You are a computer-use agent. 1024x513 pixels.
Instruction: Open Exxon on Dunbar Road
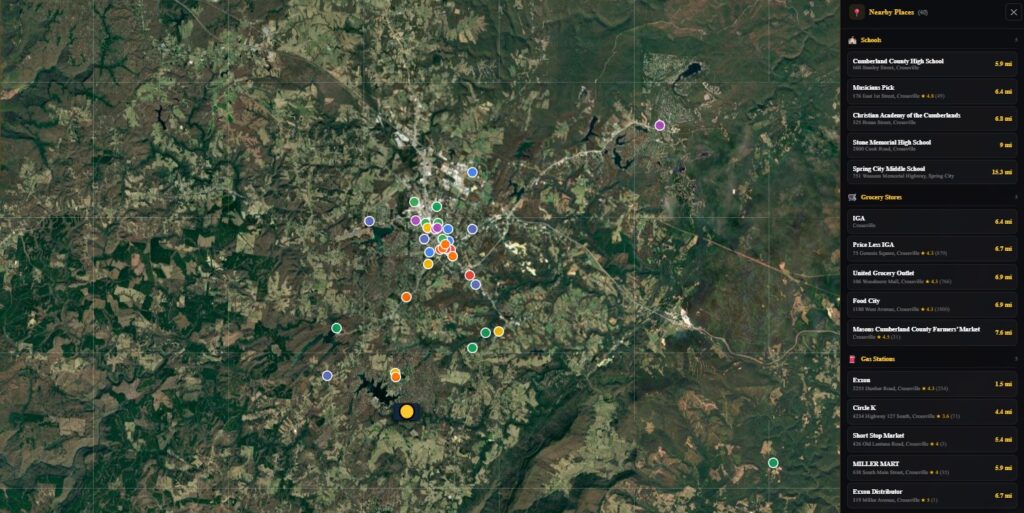point(930,384)
